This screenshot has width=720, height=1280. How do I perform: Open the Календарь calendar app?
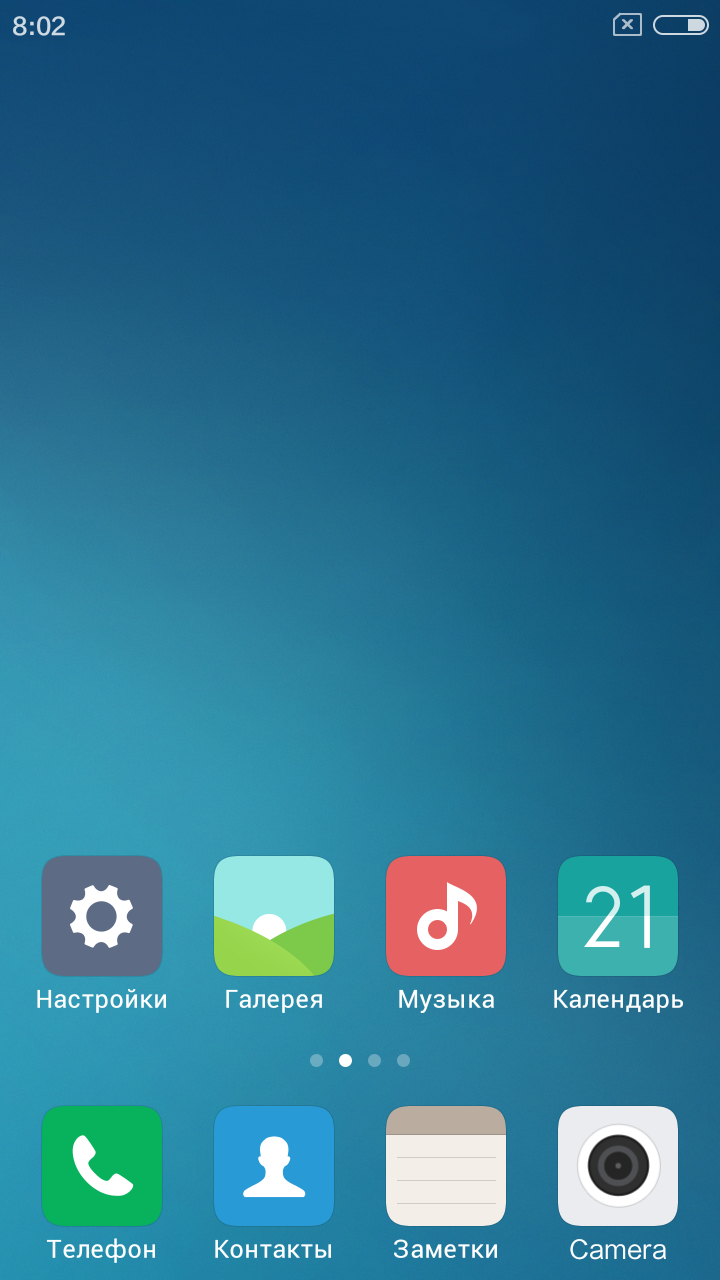pos(618,916)
